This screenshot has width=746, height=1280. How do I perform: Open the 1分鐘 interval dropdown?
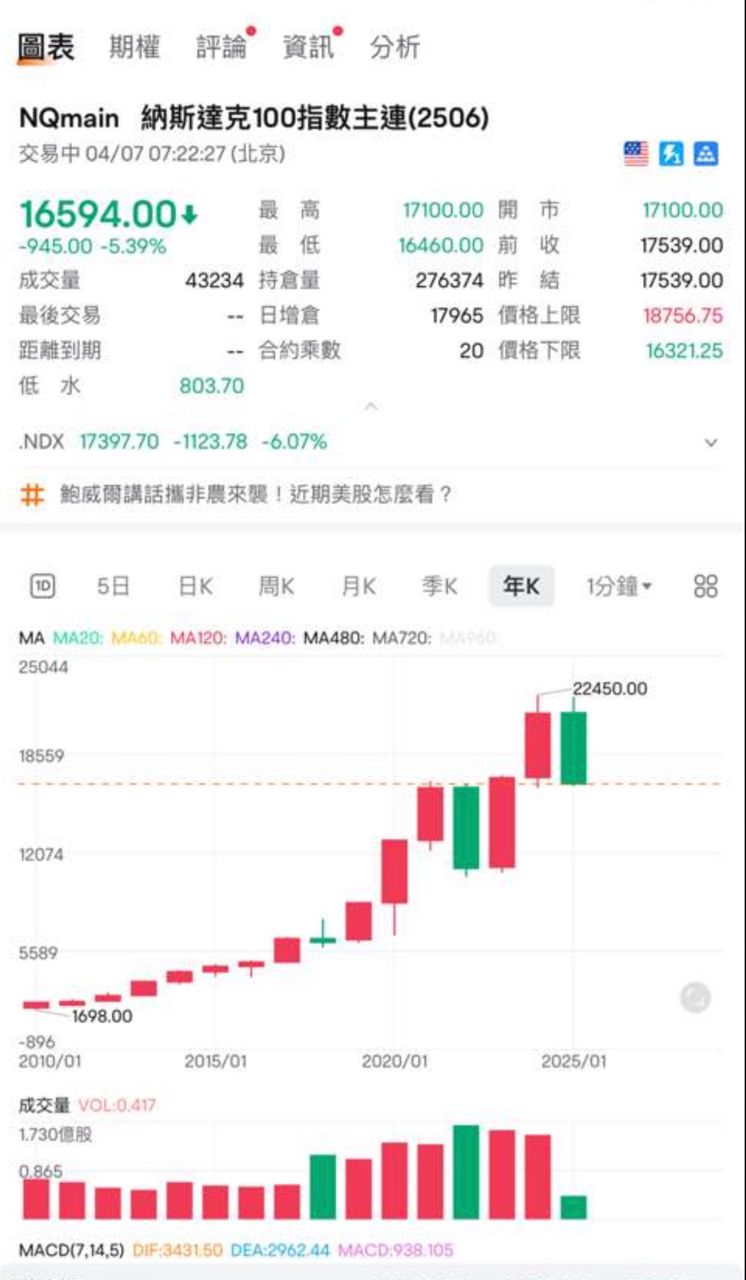(x=619, y=586)
